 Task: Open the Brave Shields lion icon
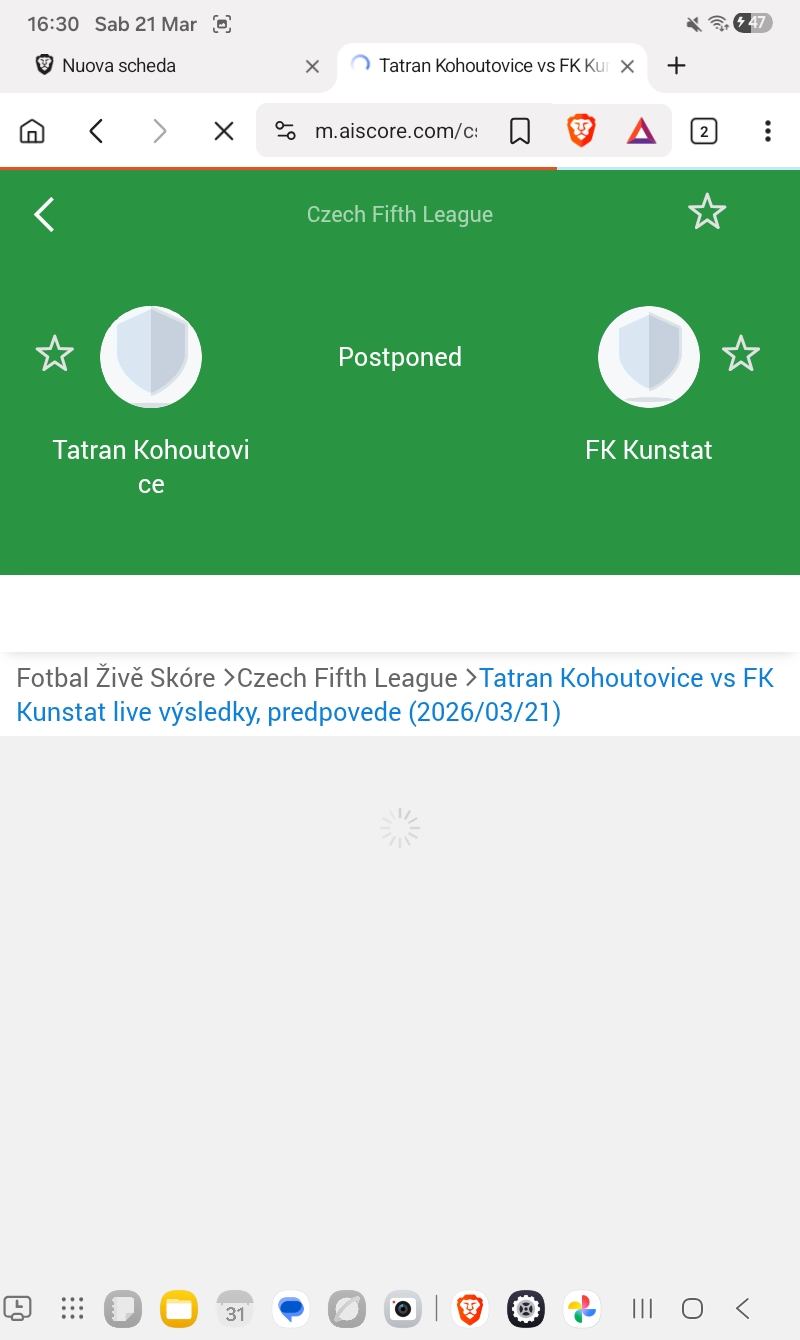click(x=581, y=131)
